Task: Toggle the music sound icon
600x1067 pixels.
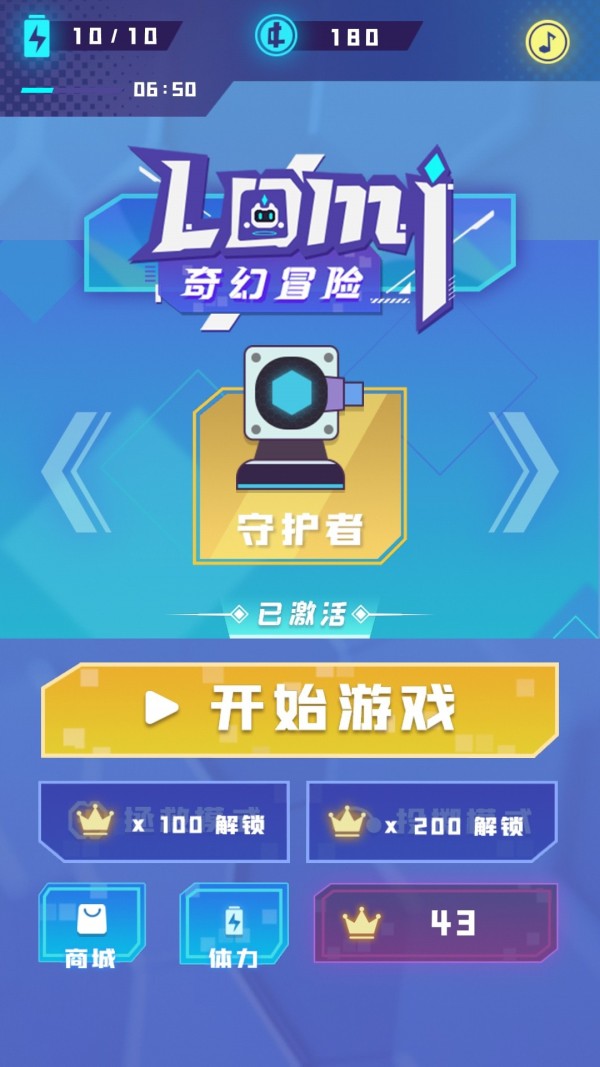Action: (x=546, y=41)
